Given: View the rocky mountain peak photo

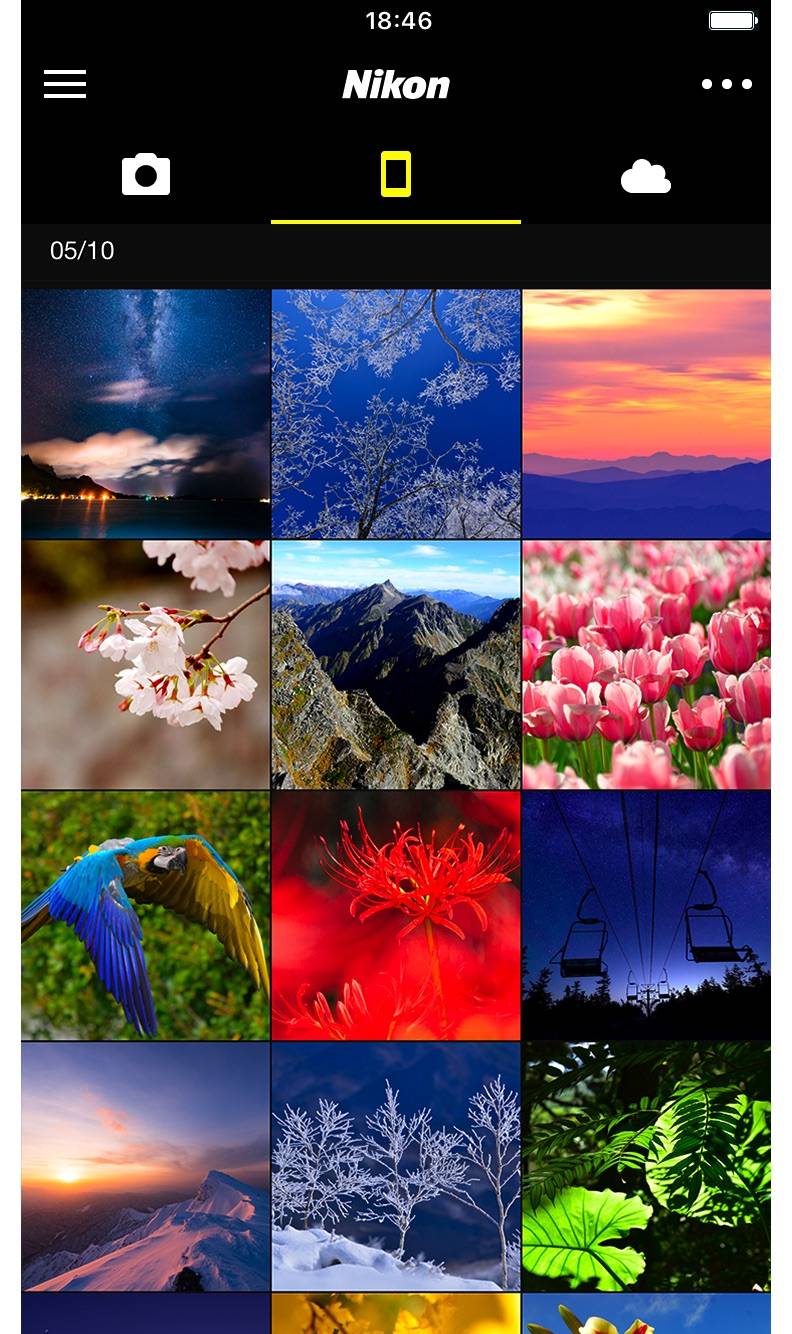Looking at the screenshot, I should [x=396, y=665].
